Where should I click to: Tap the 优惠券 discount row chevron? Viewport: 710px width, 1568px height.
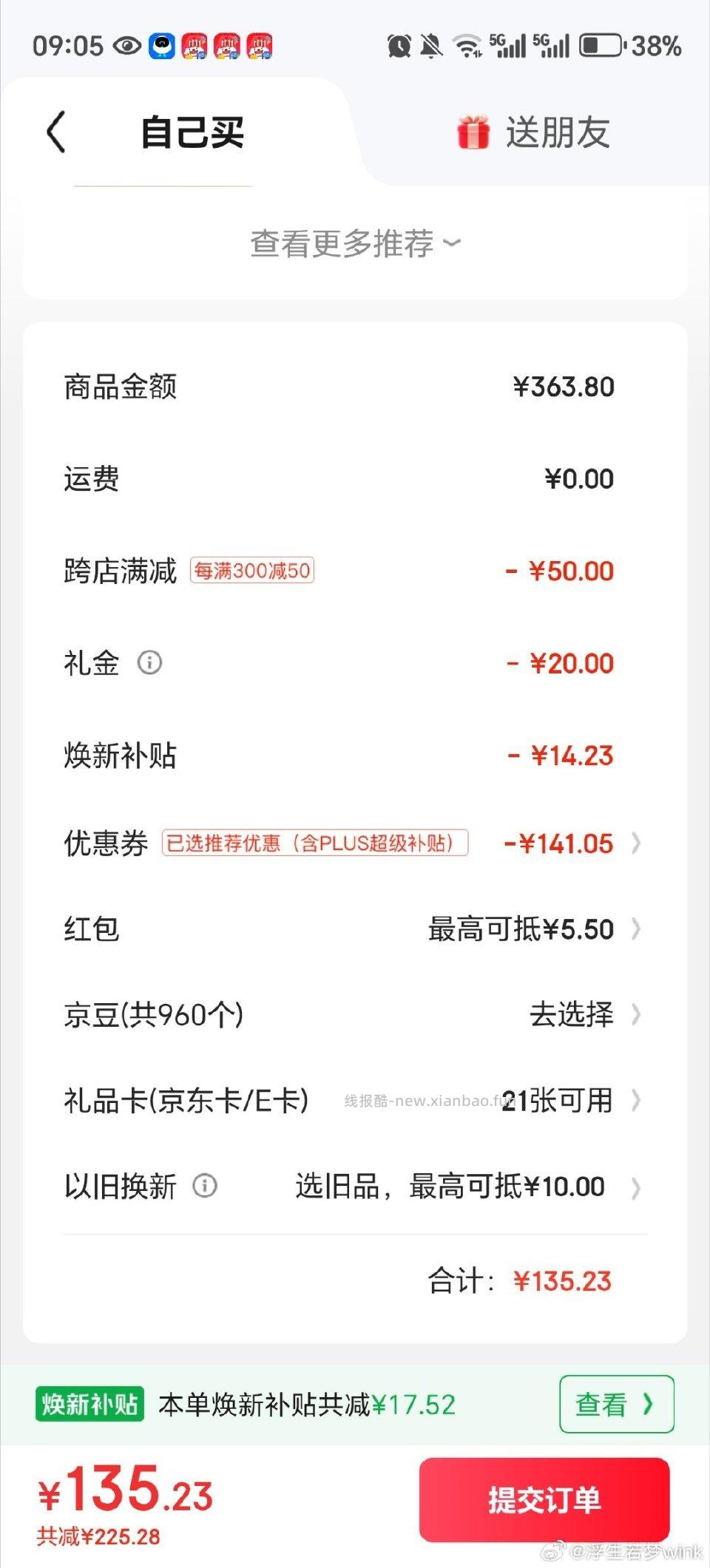pyautogui.click(x=635, y=843)
